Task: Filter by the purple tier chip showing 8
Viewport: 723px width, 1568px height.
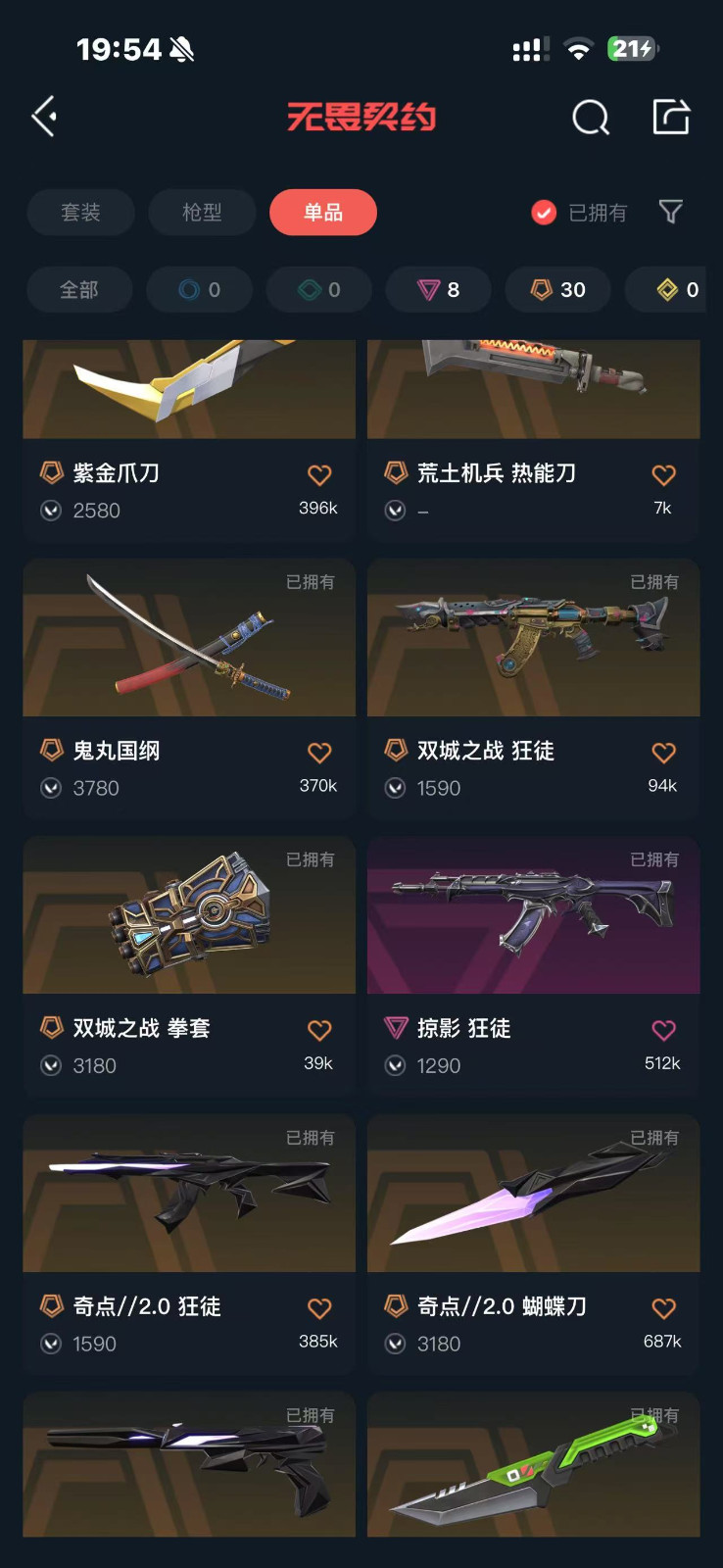Action: tap(438, 290)
